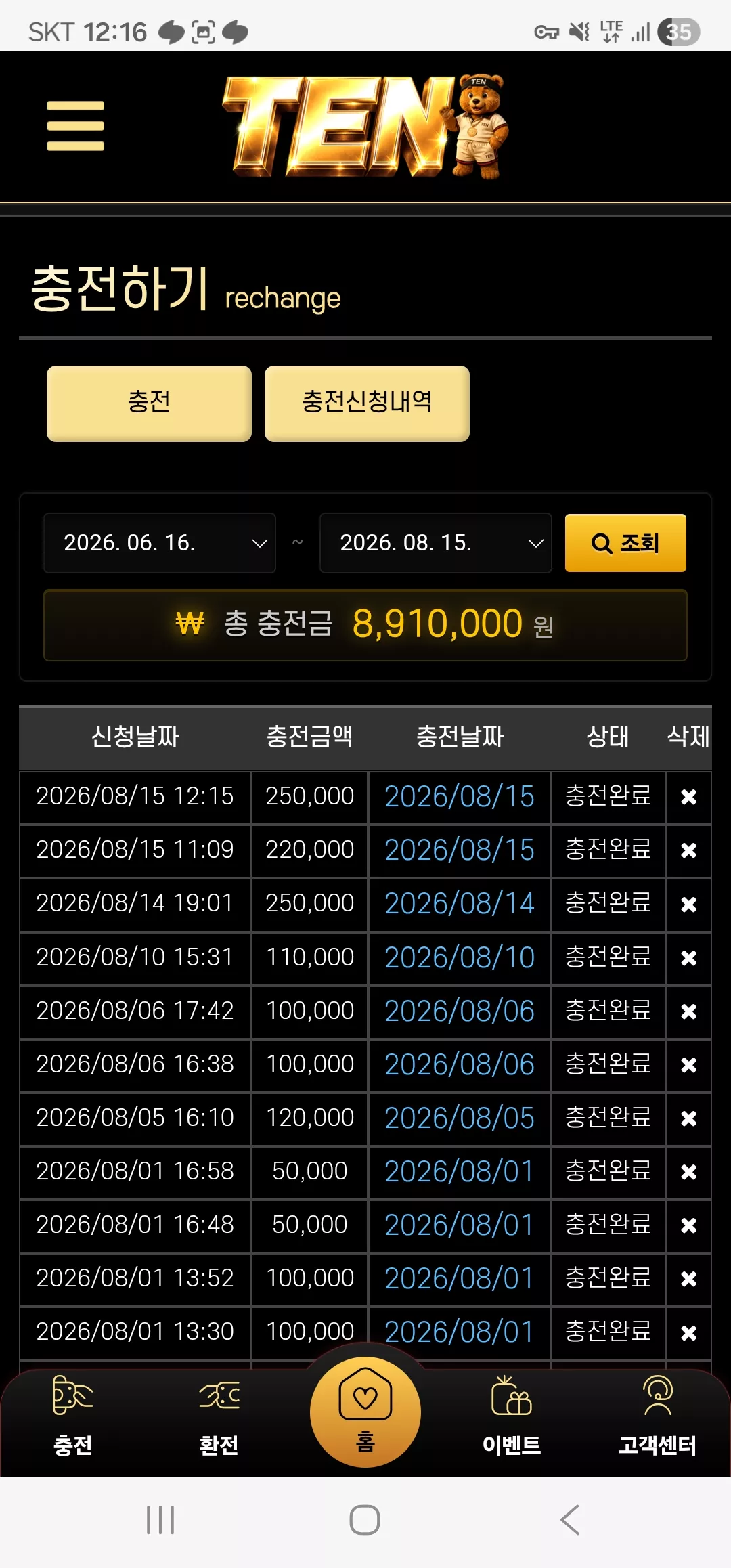Screen dimensions: 731x1568
Task: Open the 이벤트 tab
Action: pyautogui.click(x=512, y=1416)
